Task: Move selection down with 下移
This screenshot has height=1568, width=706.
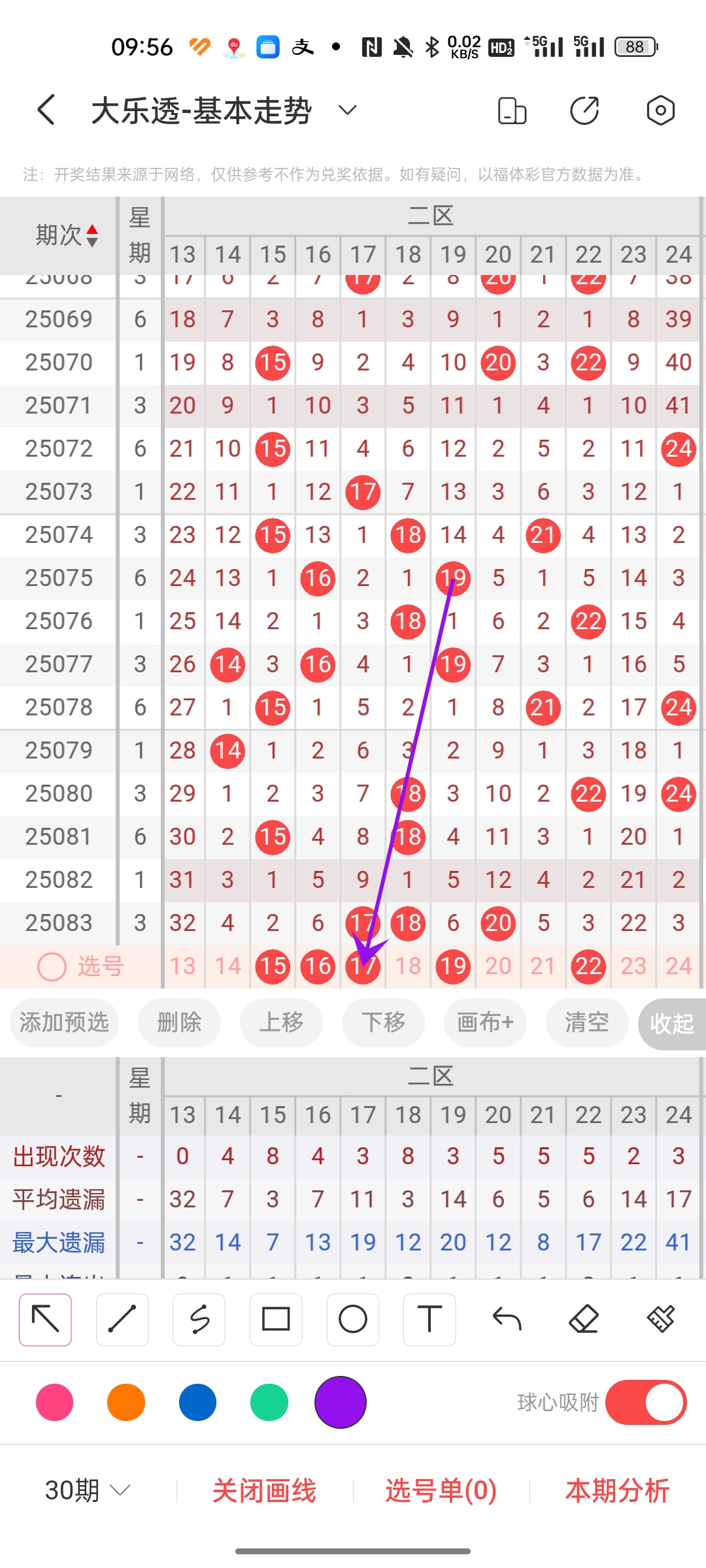Action: click(383, 1022)
